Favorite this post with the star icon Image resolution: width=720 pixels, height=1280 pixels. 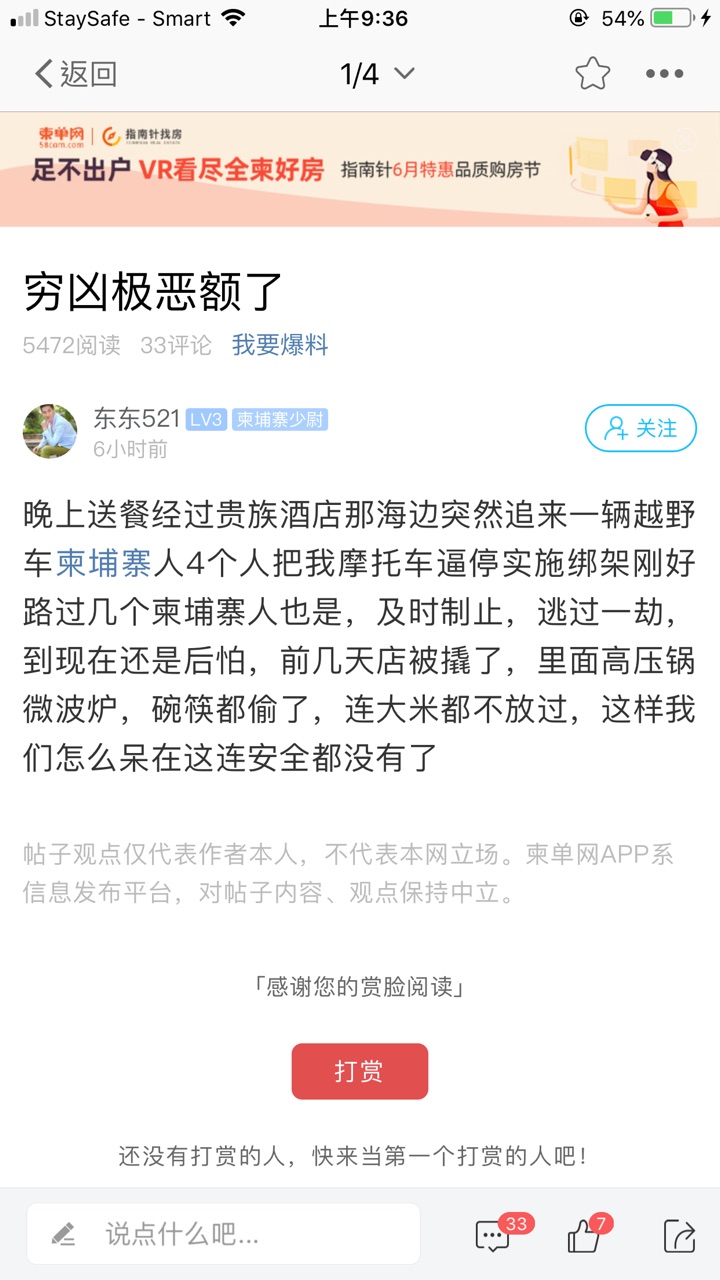click(592, 74)
